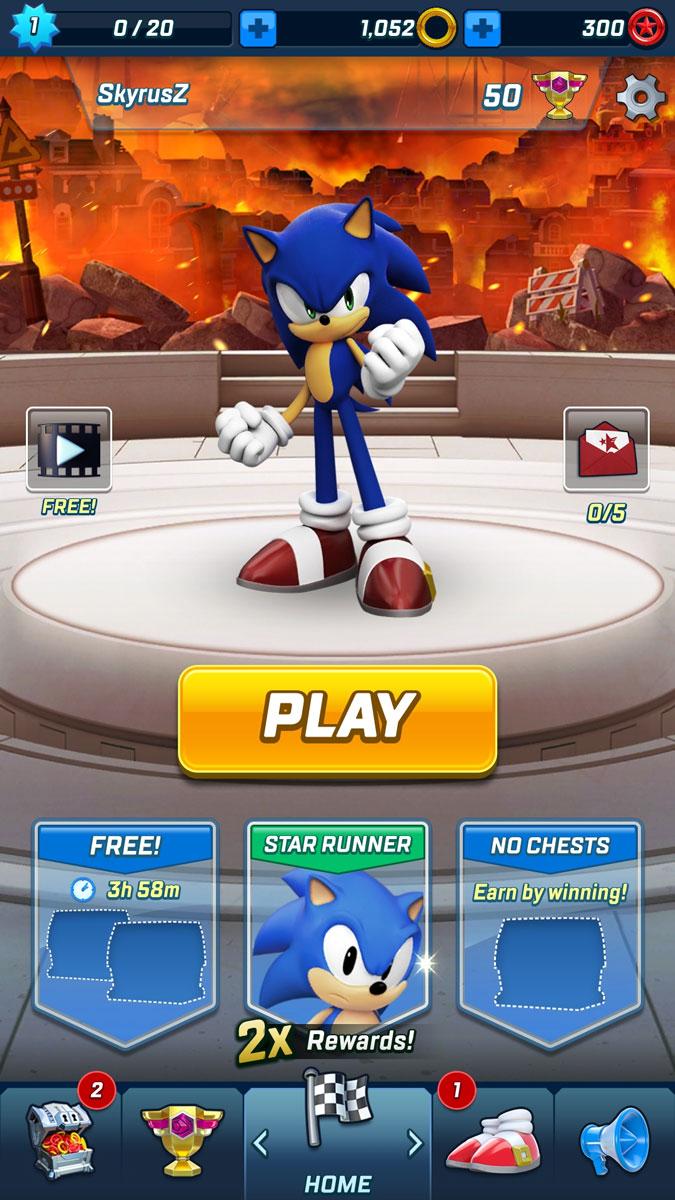Watch the free video reward
Viewport: 675px width, 1200px height.
coord(69,449)
